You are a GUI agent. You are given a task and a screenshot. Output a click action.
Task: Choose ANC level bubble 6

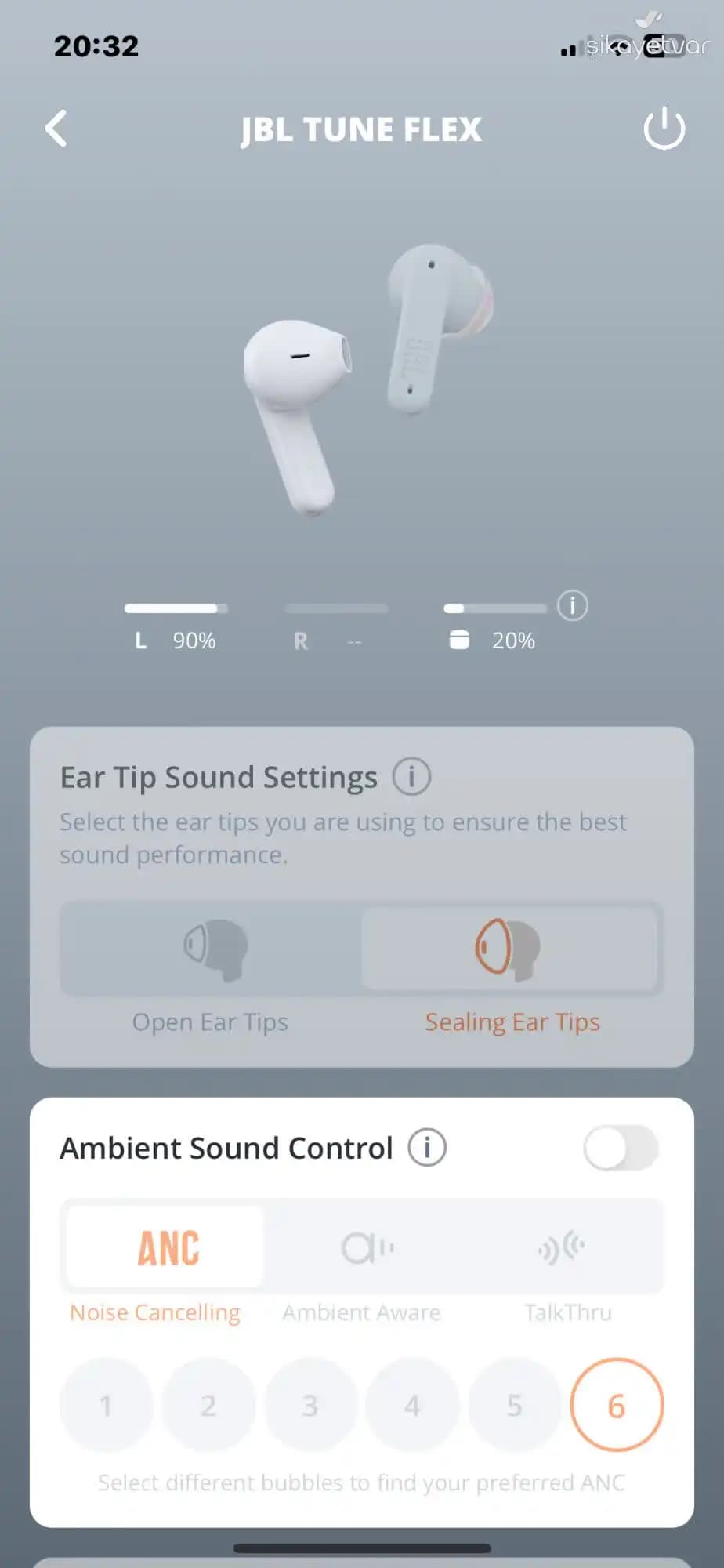(x=617, y=1406)
